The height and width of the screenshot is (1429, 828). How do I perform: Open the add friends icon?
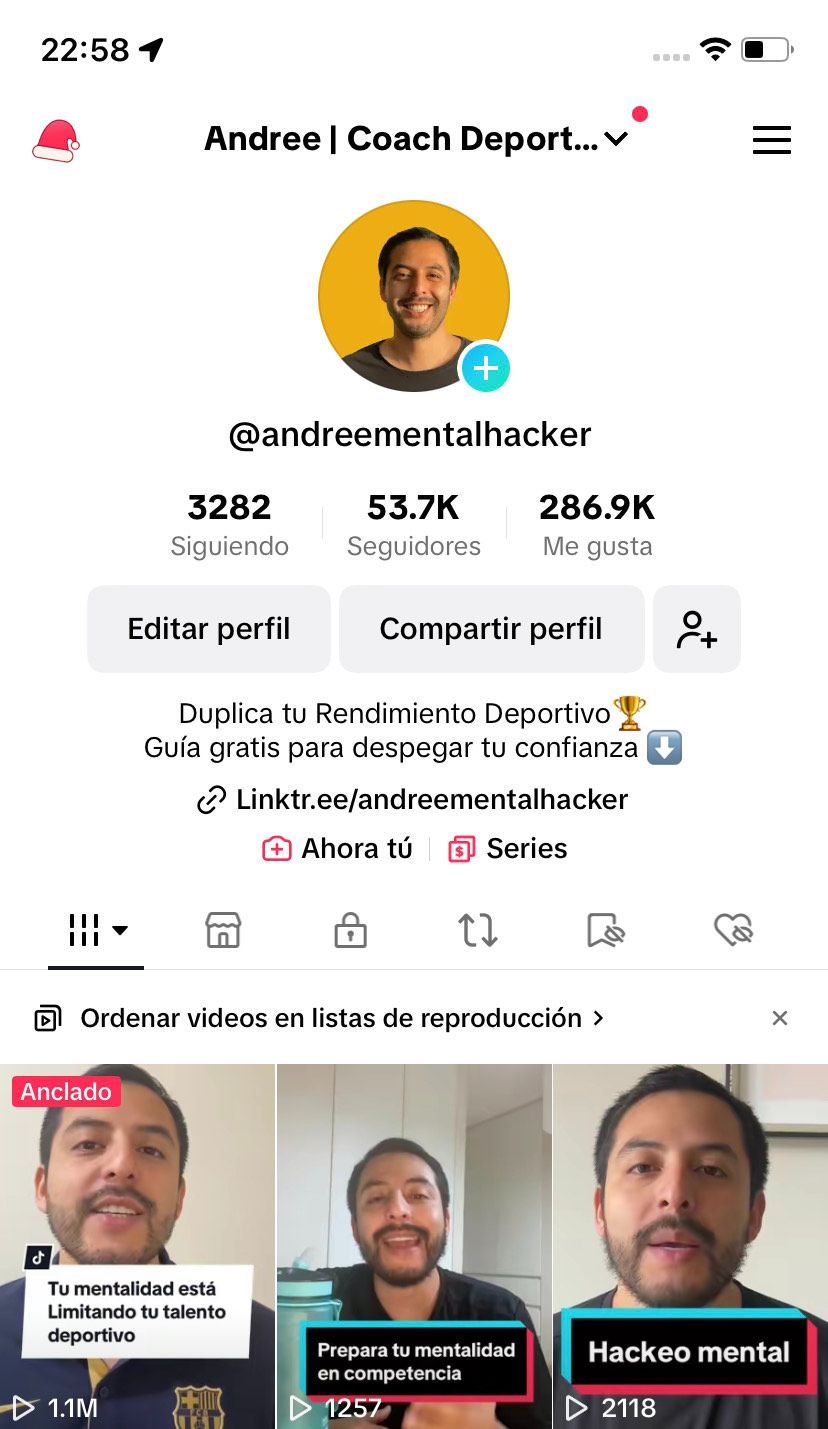pos(697,629)
